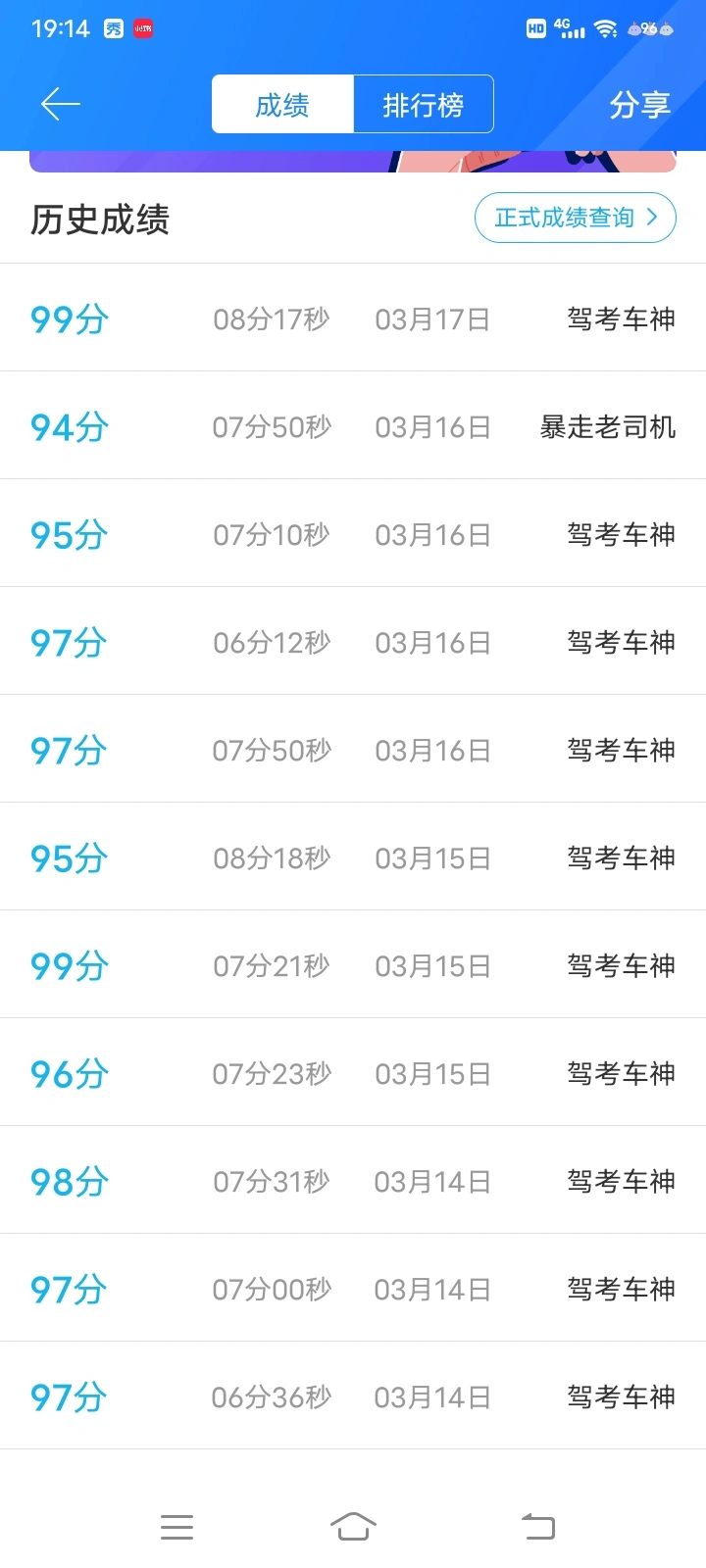This screenshot has height=1568, width=706.
Task: Select the 成绩 tab
Action: [x=282, y=104]
